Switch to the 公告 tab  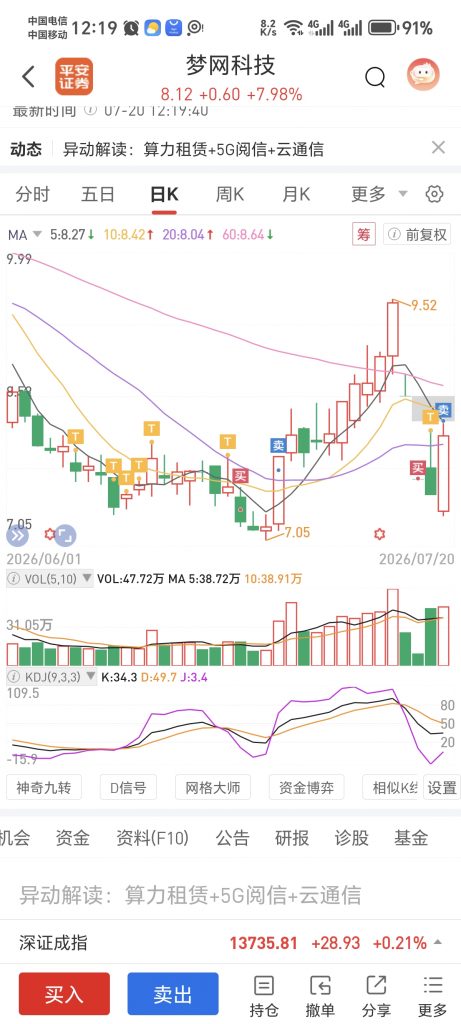(x=232, y=838)
